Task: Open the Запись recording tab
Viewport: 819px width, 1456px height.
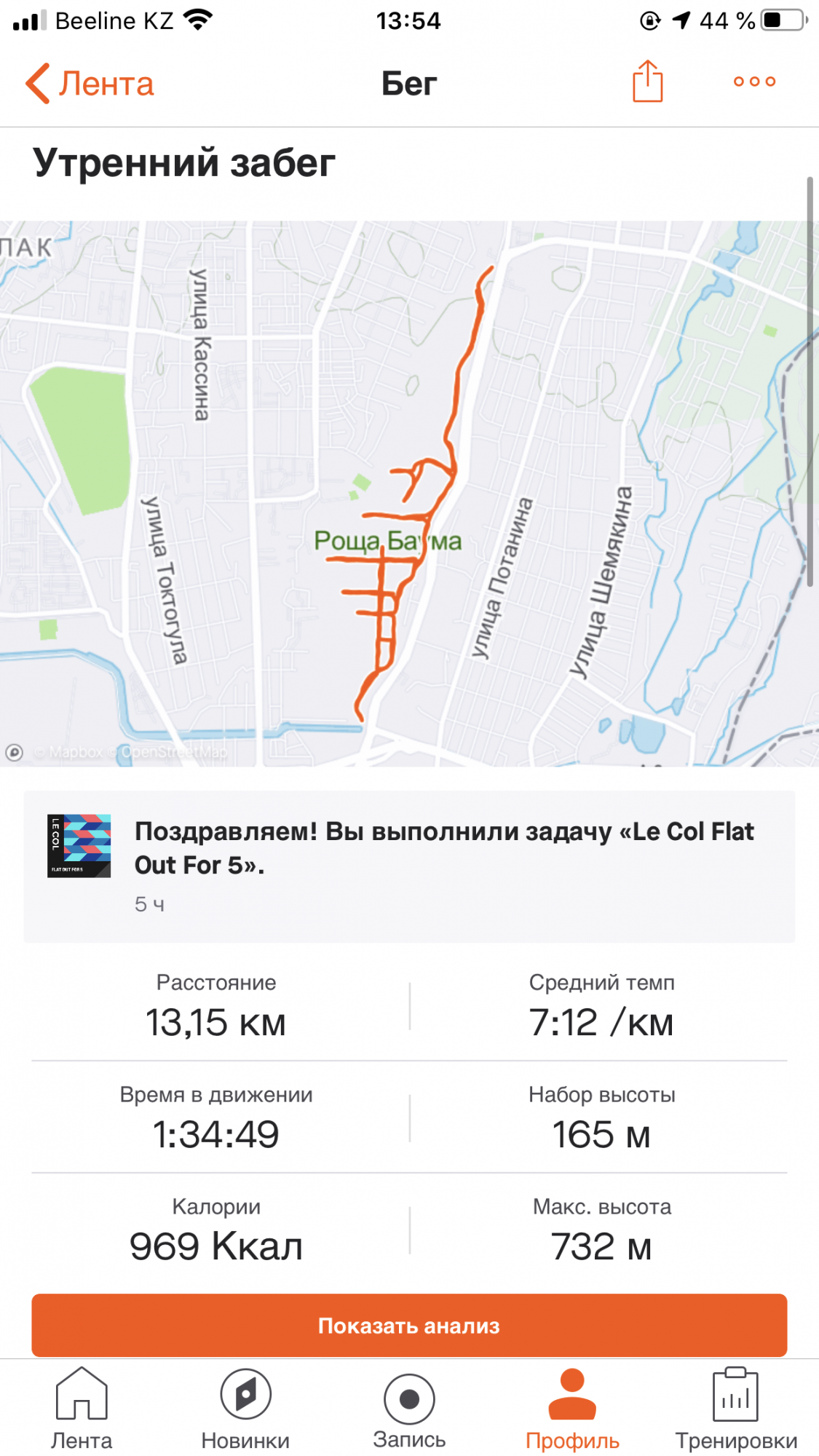Action: pos(409,1410)
